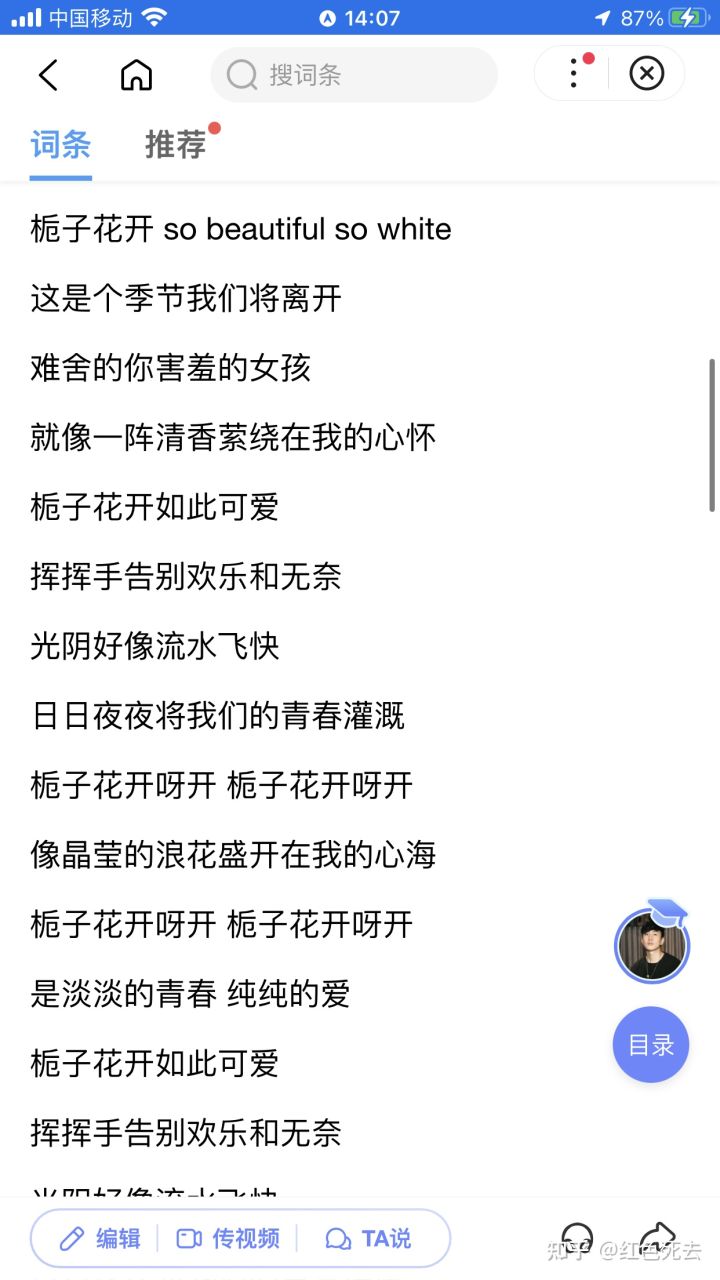Open the 目录 table of contents

click(x=651, y=1045)
